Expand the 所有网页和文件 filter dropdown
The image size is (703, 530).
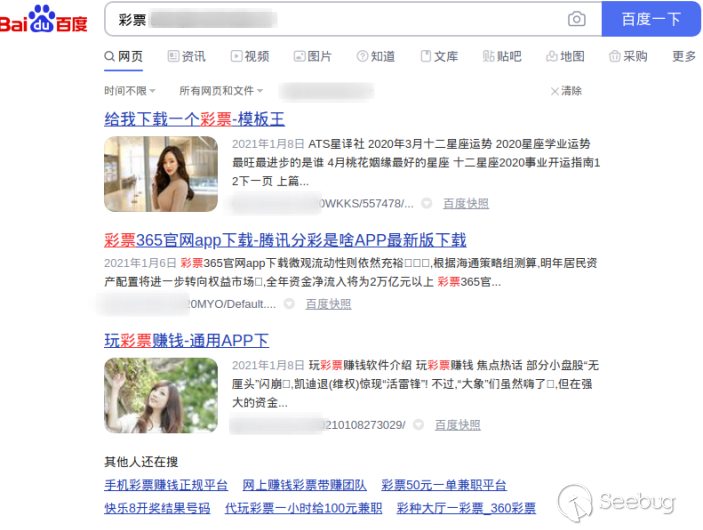[220, 90]
